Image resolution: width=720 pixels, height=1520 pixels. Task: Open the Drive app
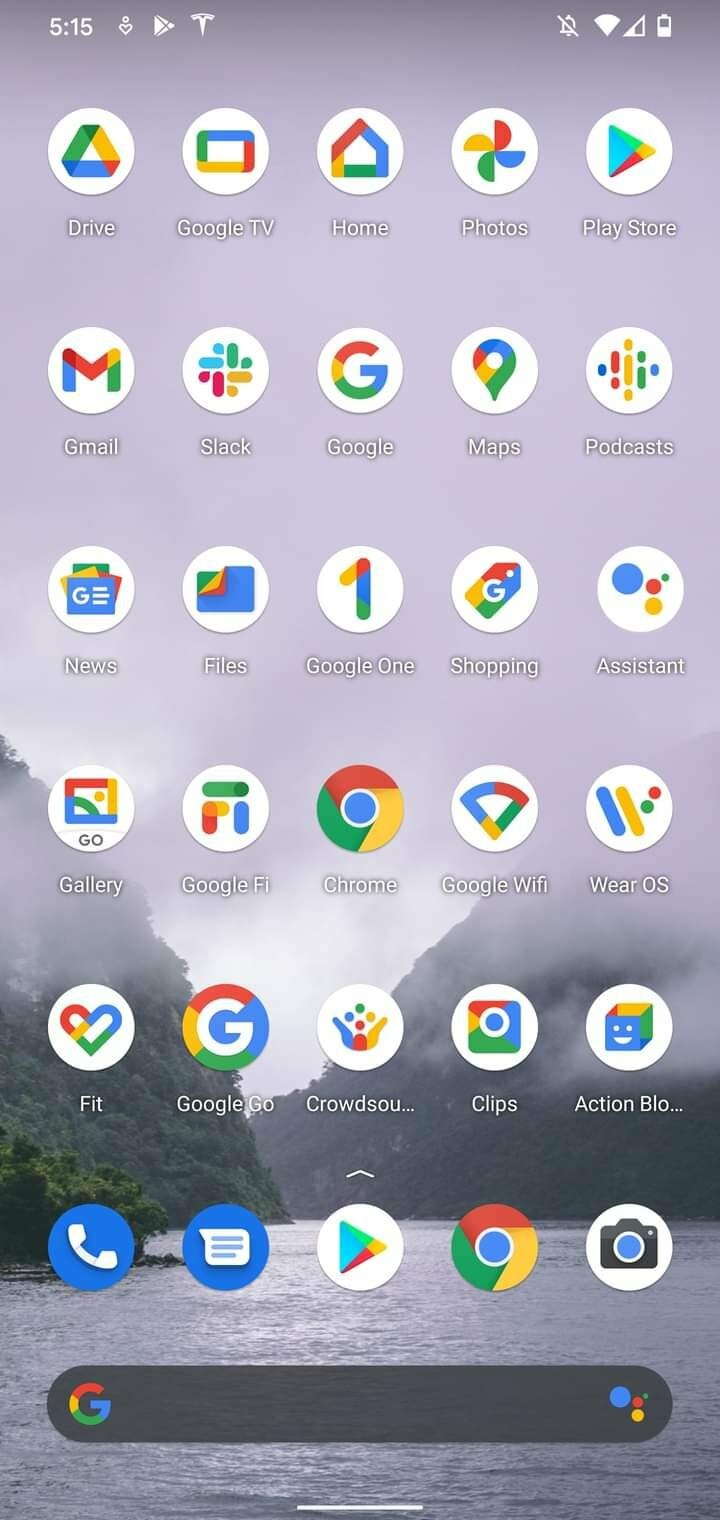(x=91, y=152)
